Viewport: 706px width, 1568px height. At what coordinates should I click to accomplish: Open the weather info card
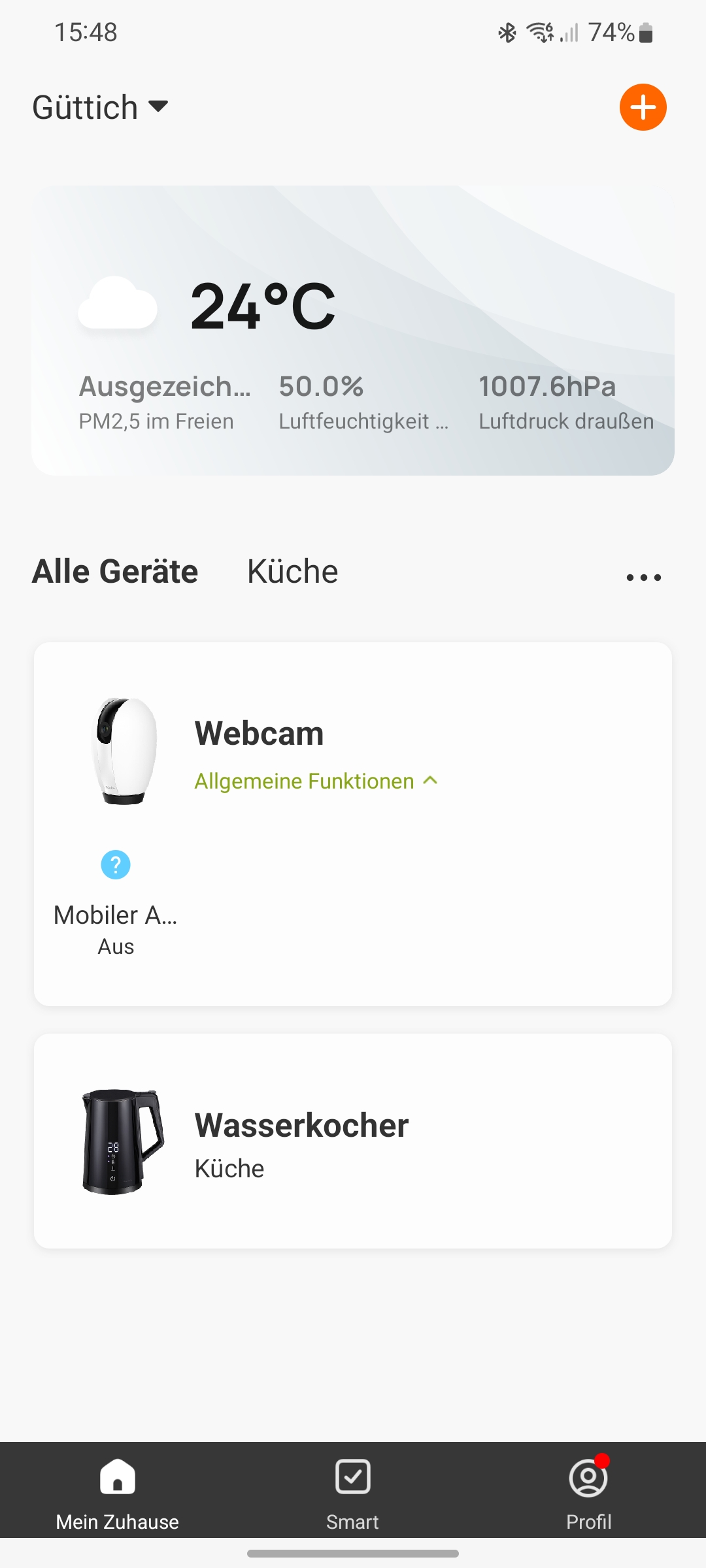353,331
